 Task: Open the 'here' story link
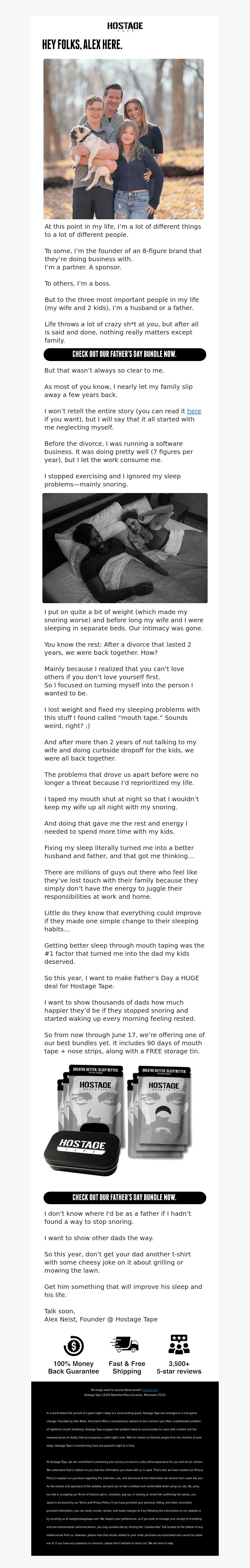(x=194, y=411)
